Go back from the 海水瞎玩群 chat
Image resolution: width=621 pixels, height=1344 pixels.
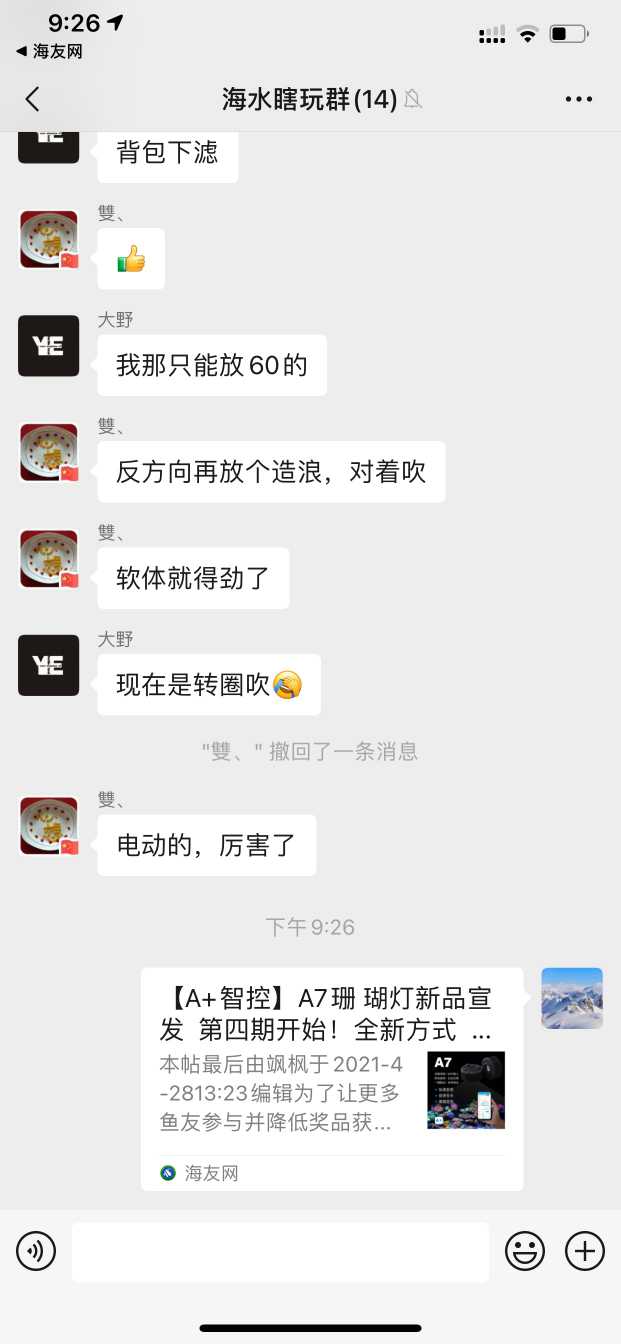(32, 99)
